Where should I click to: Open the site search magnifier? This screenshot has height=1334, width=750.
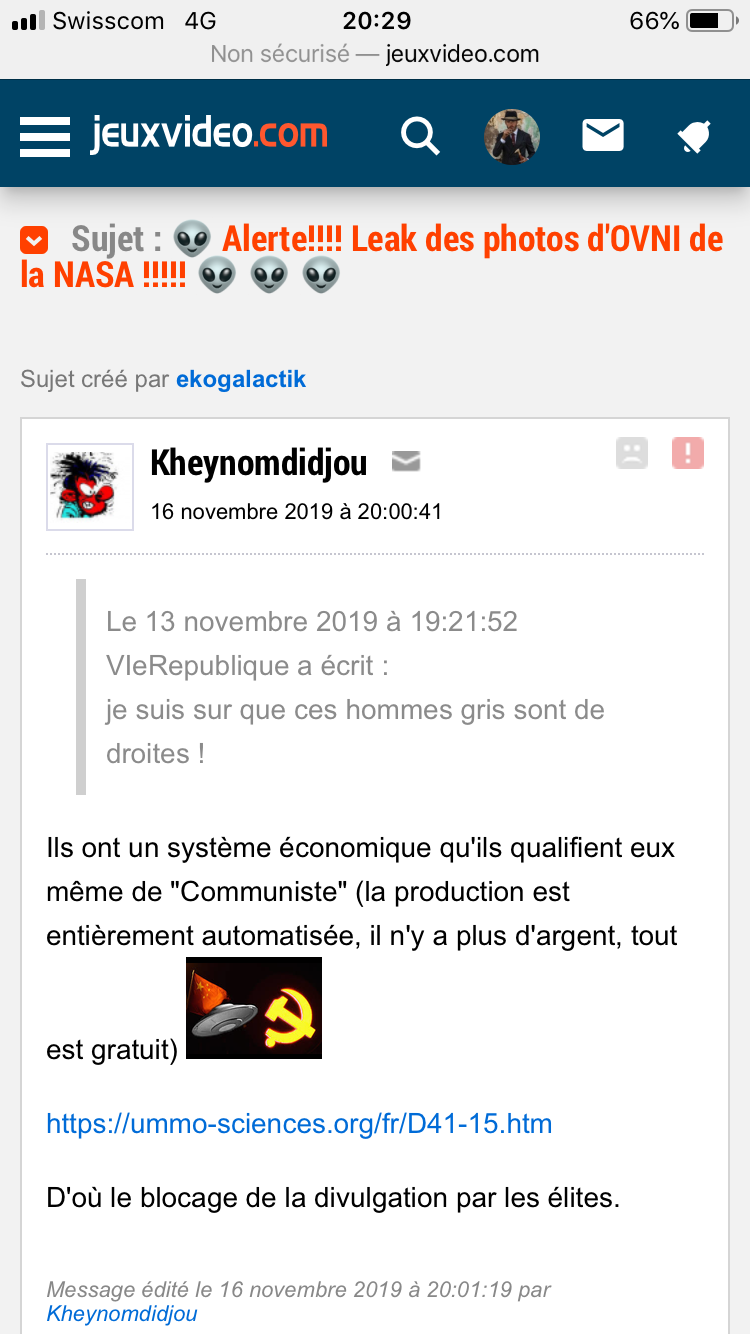[420, 136]
